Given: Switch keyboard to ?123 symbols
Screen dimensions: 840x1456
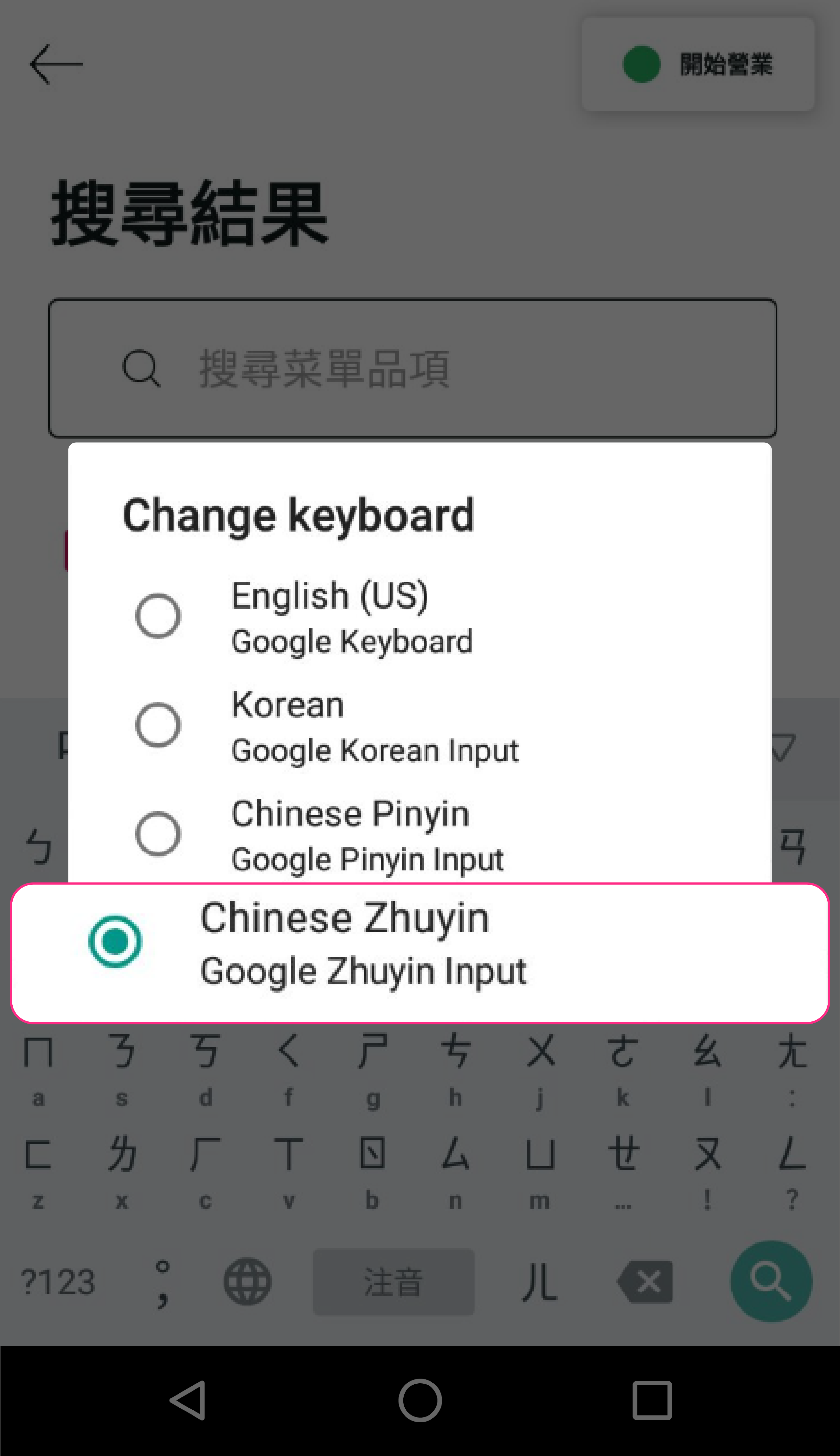Looking at the screenshot, I should coord(58,1282).
